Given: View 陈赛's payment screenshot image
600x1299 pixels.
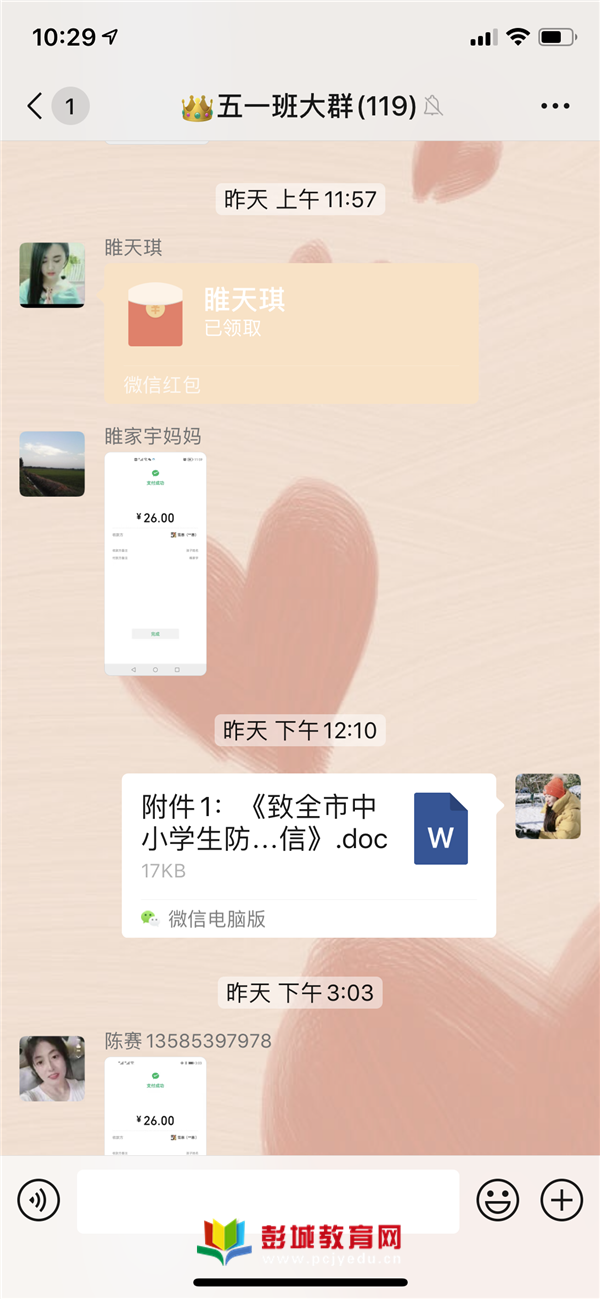Looking at the screenshot, I should 155,1106.
